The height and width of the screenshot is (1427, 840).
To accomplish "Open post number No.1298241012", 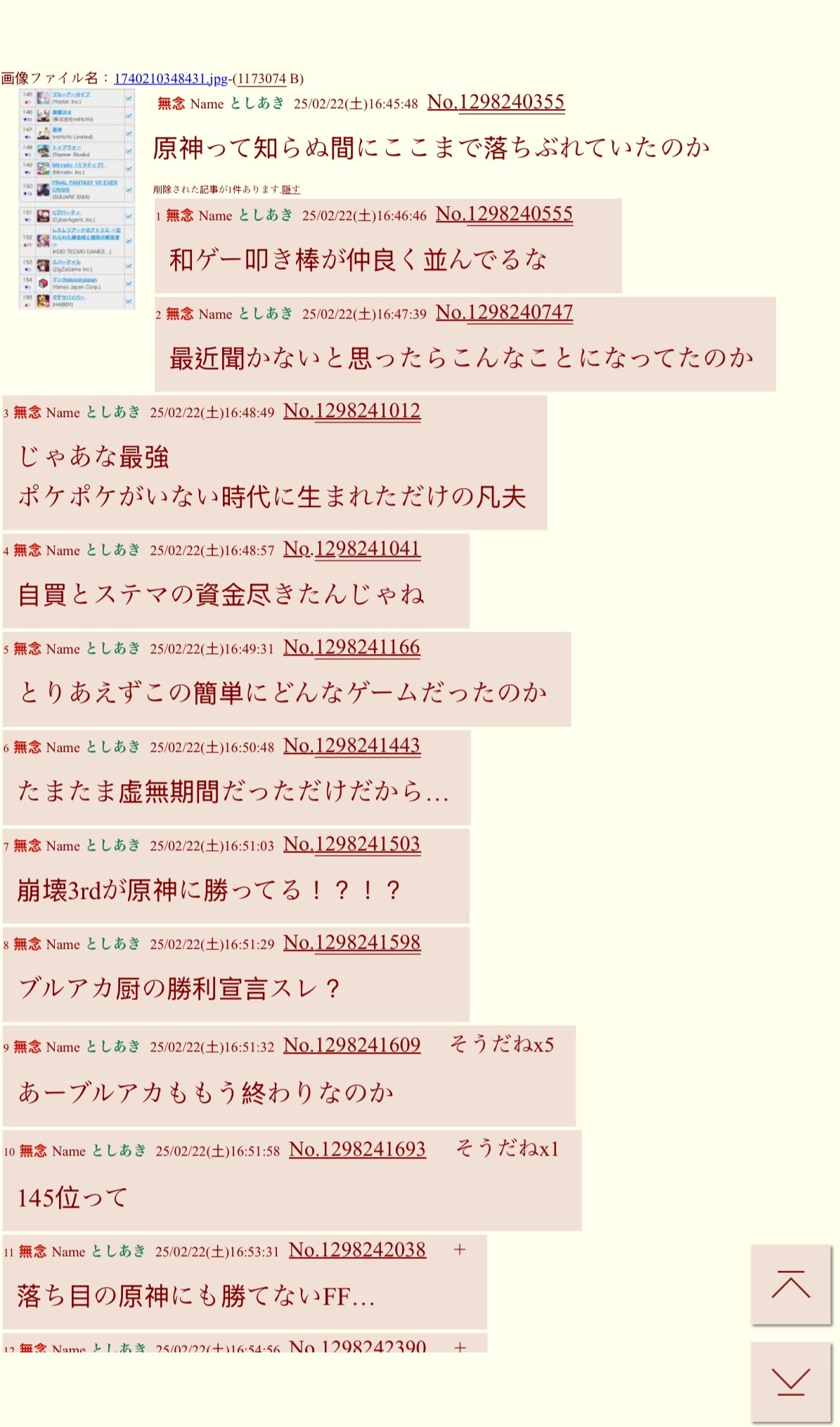I will (351, 411).
